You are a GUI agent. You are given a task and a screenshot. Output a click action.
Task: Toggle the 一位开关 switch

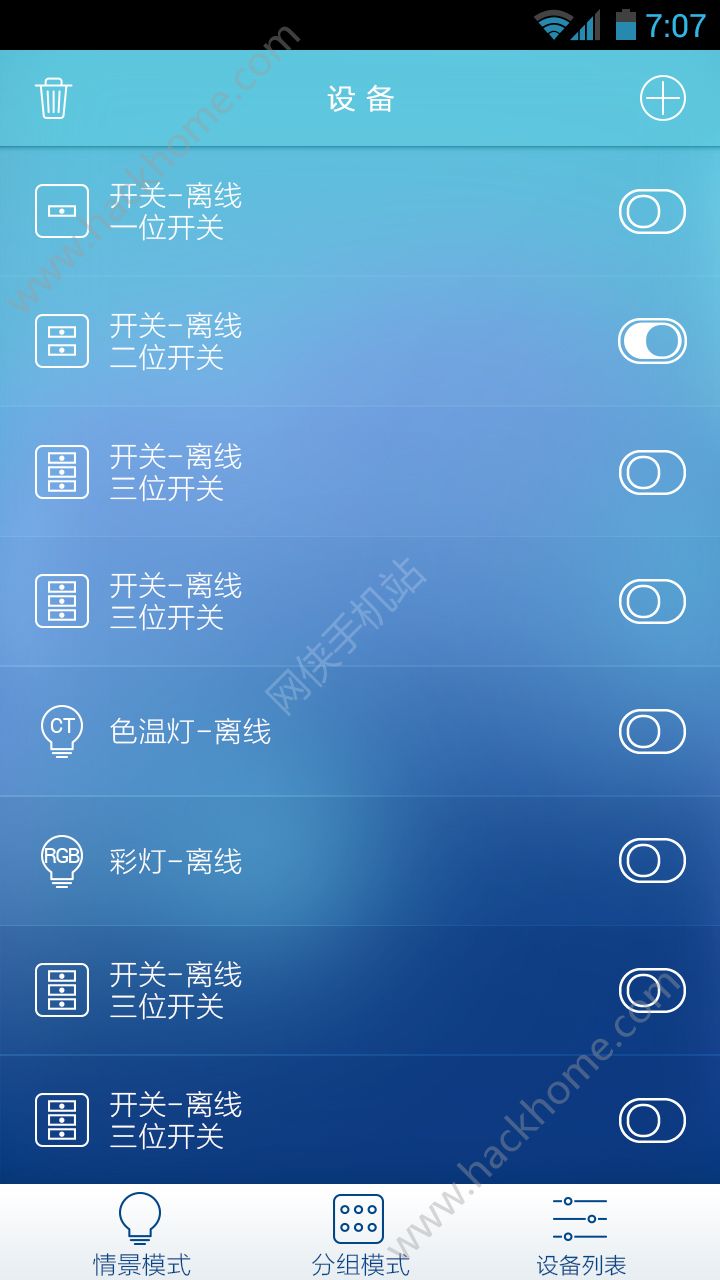click(x=652, y=212)
